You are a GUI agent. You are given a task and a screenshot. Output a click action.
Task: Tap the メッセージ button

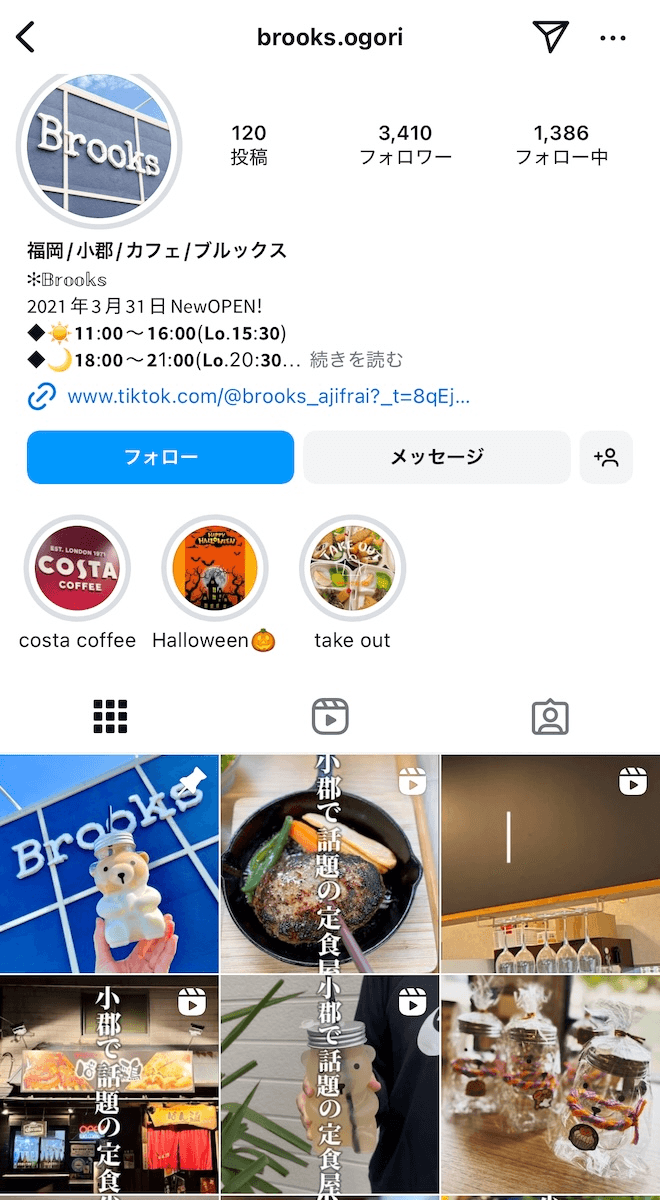[x=436, y=457]
